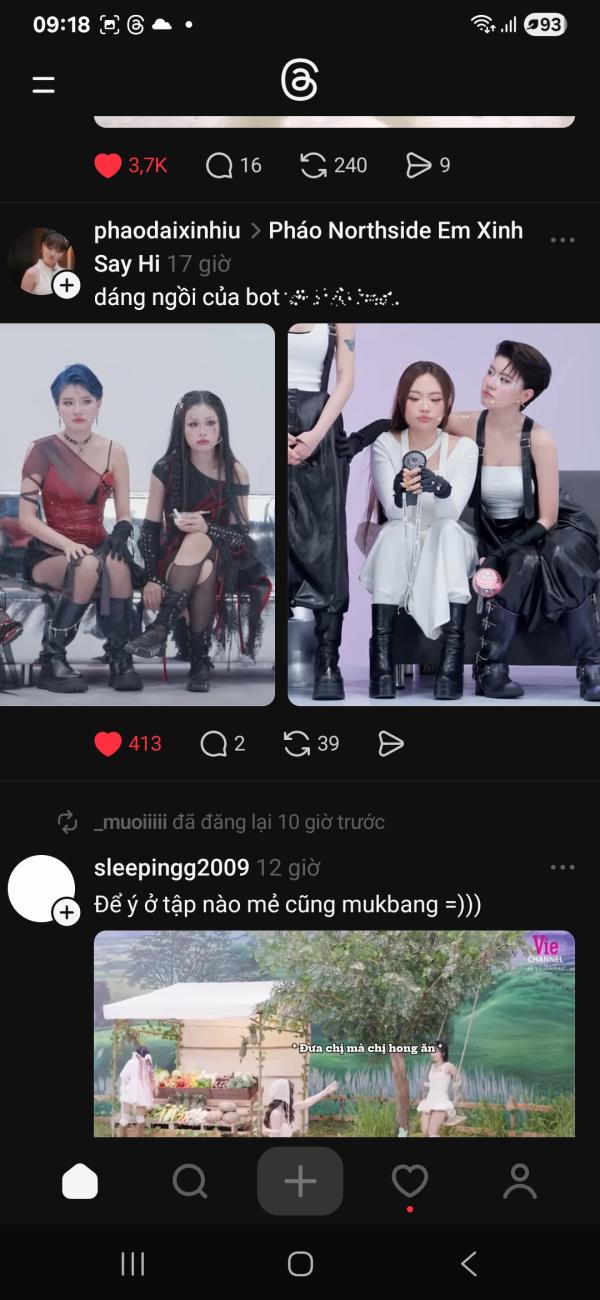Screen dimensions: 600x1300
Task: Unlike phaodaixinhiu's post with 413 likes
Action: 108,743
